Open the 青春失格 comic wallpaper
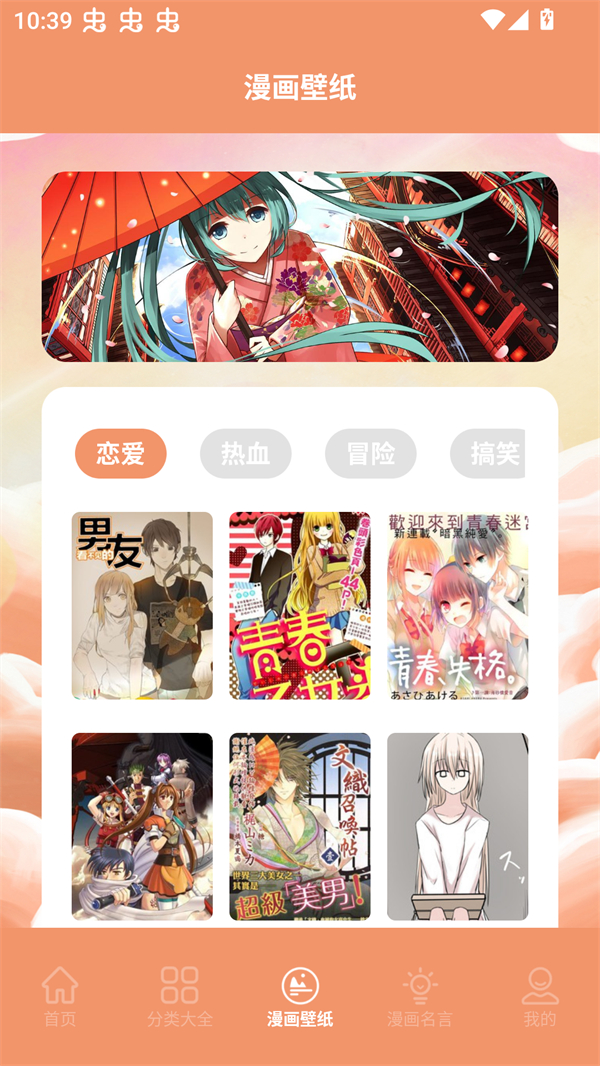The image size is (600, 1066). click(457, 605)
